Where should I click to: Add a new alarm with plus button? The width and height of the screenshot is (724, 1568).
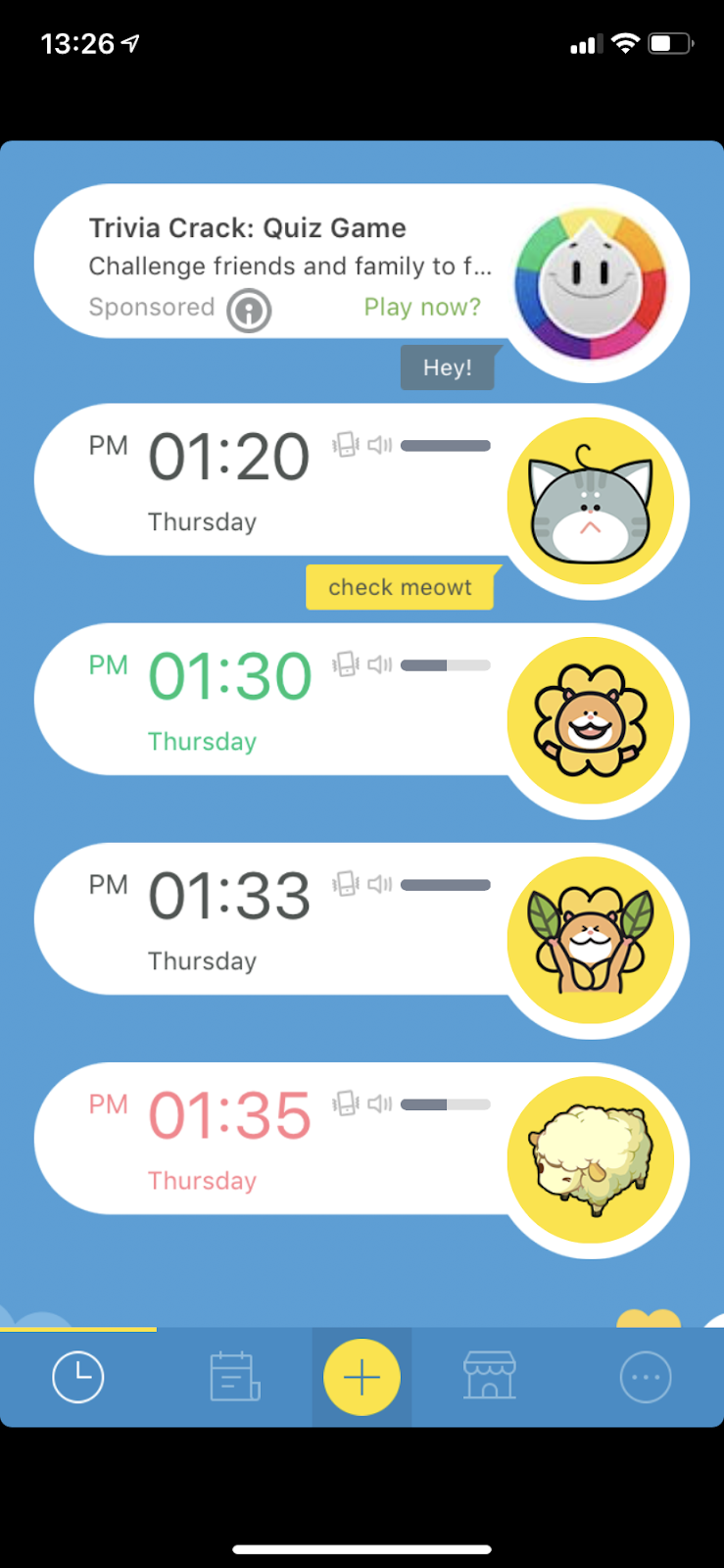pos(362,1377)
